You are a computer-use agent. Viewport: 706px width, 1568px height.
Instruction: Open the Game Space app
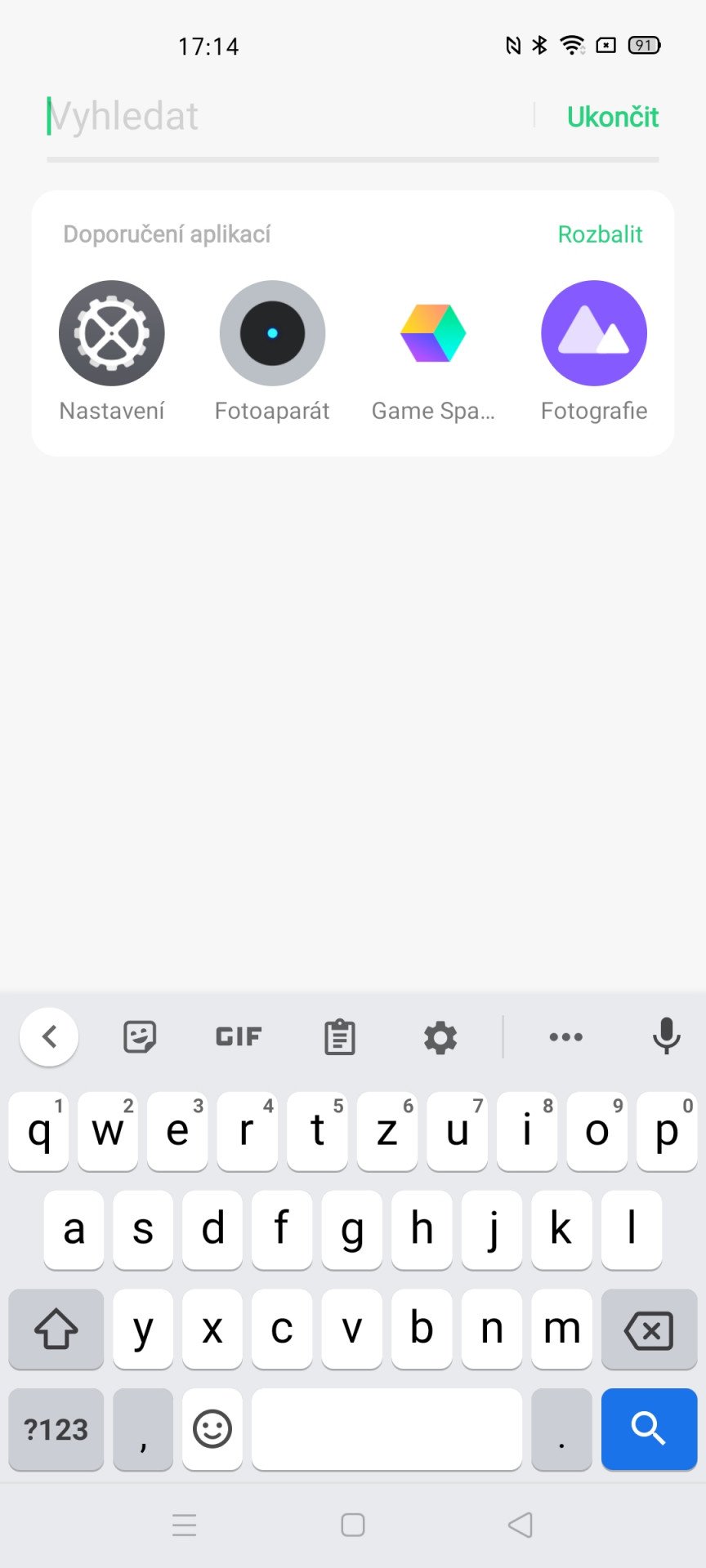point(433,351)
